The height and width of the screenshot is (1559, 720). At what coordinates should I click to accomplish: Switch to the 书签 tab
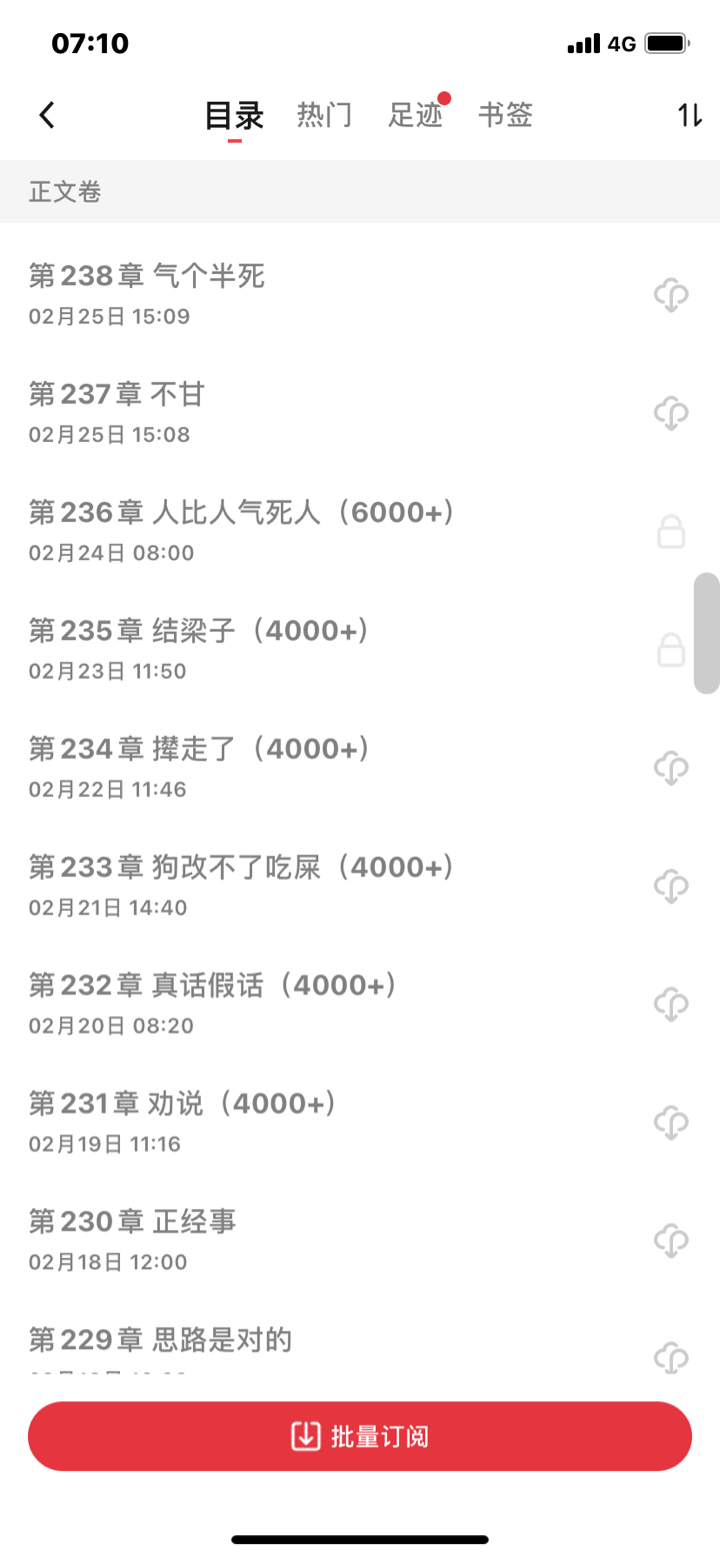505,116
